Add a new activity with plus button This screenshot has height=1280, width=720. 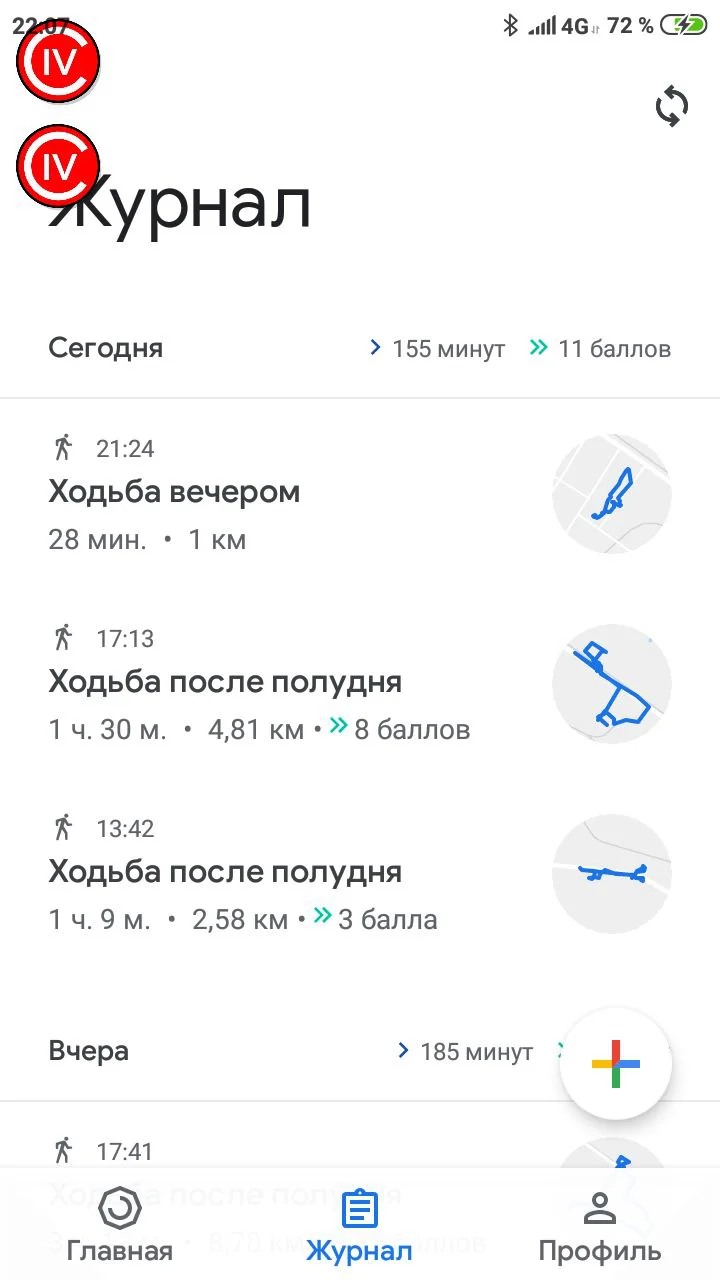pos(616,1064)
